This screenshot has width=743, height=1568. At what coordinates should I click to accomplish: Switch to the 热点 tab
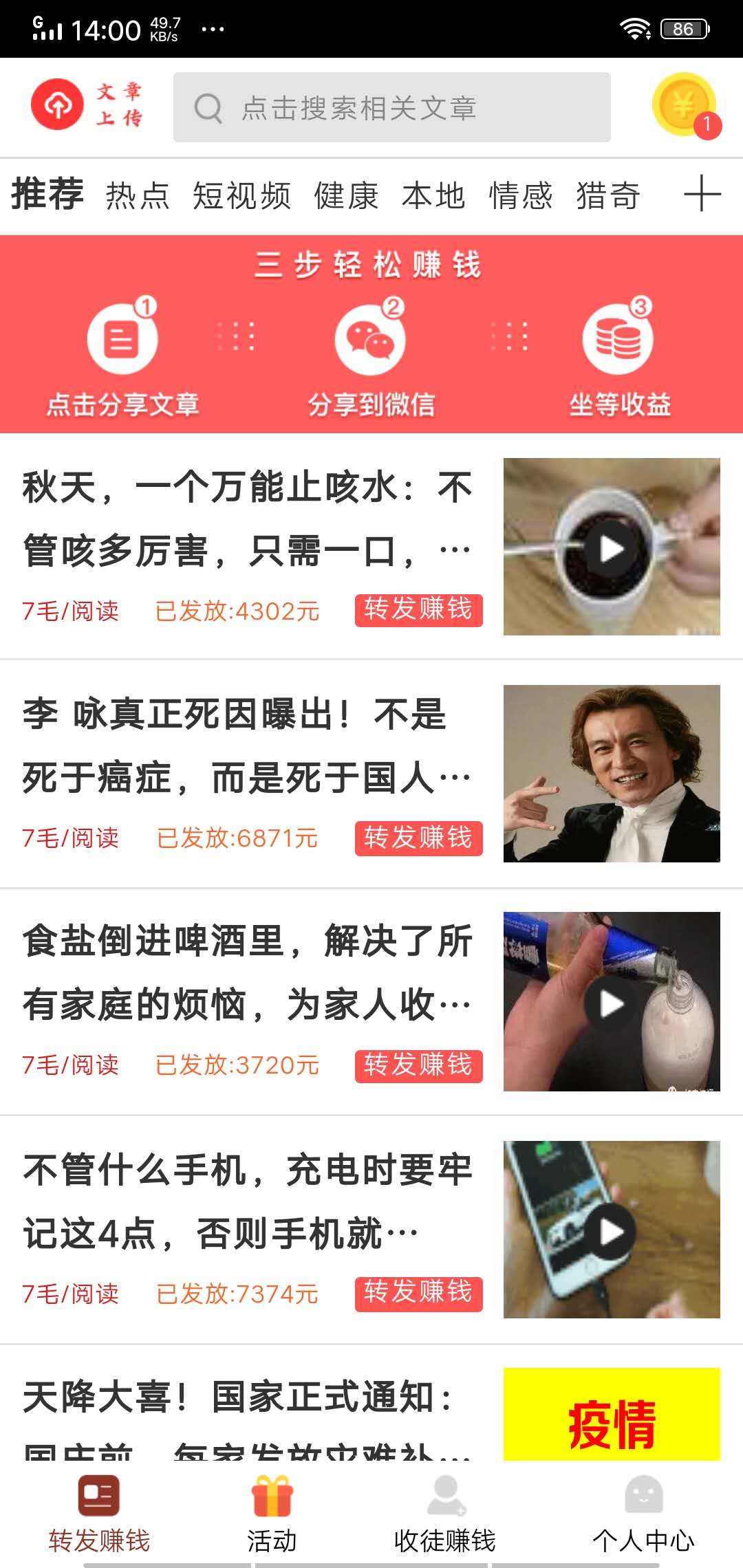coord(137,195)
